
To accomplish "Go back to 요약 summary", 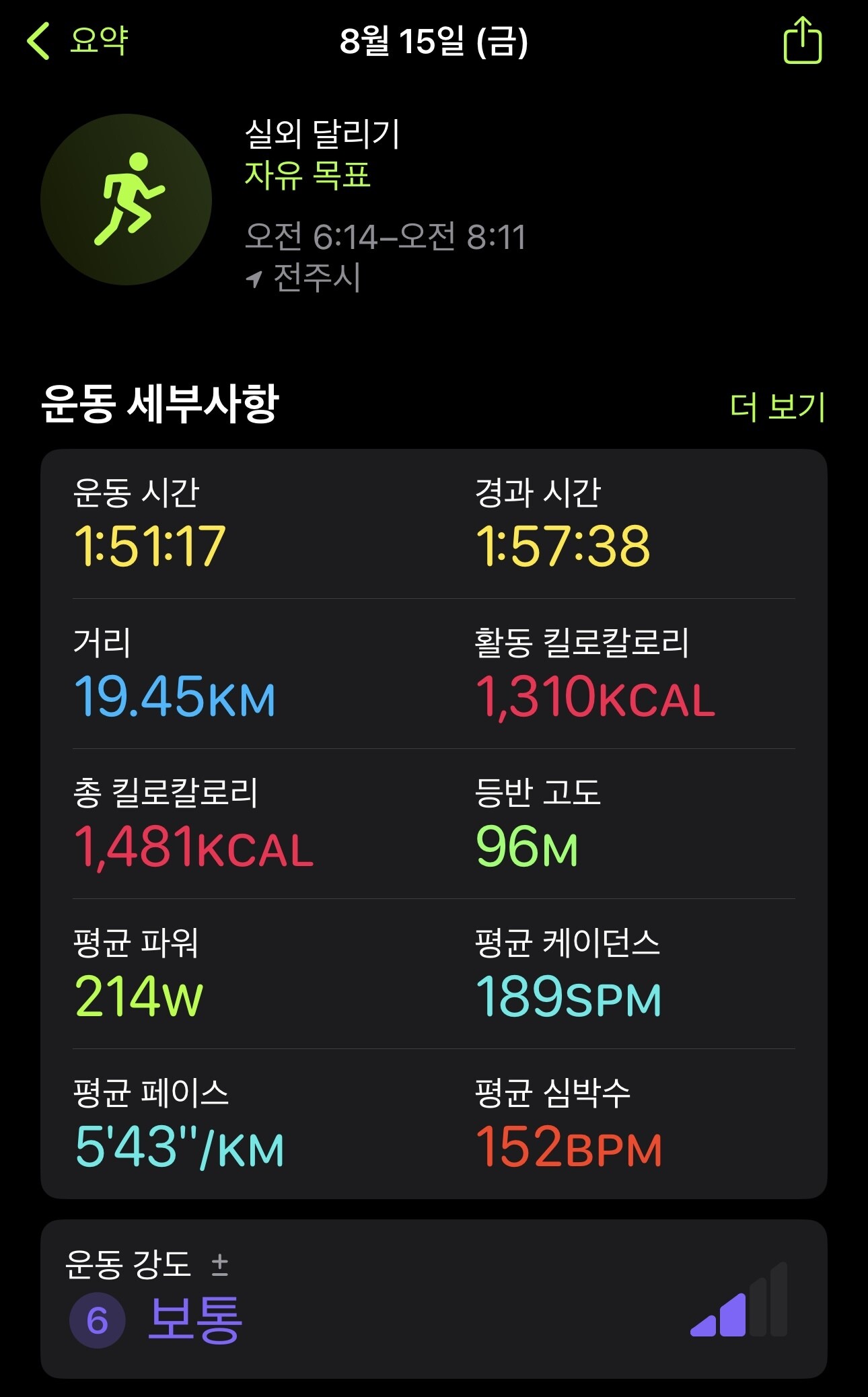I will tap(77, 40).
